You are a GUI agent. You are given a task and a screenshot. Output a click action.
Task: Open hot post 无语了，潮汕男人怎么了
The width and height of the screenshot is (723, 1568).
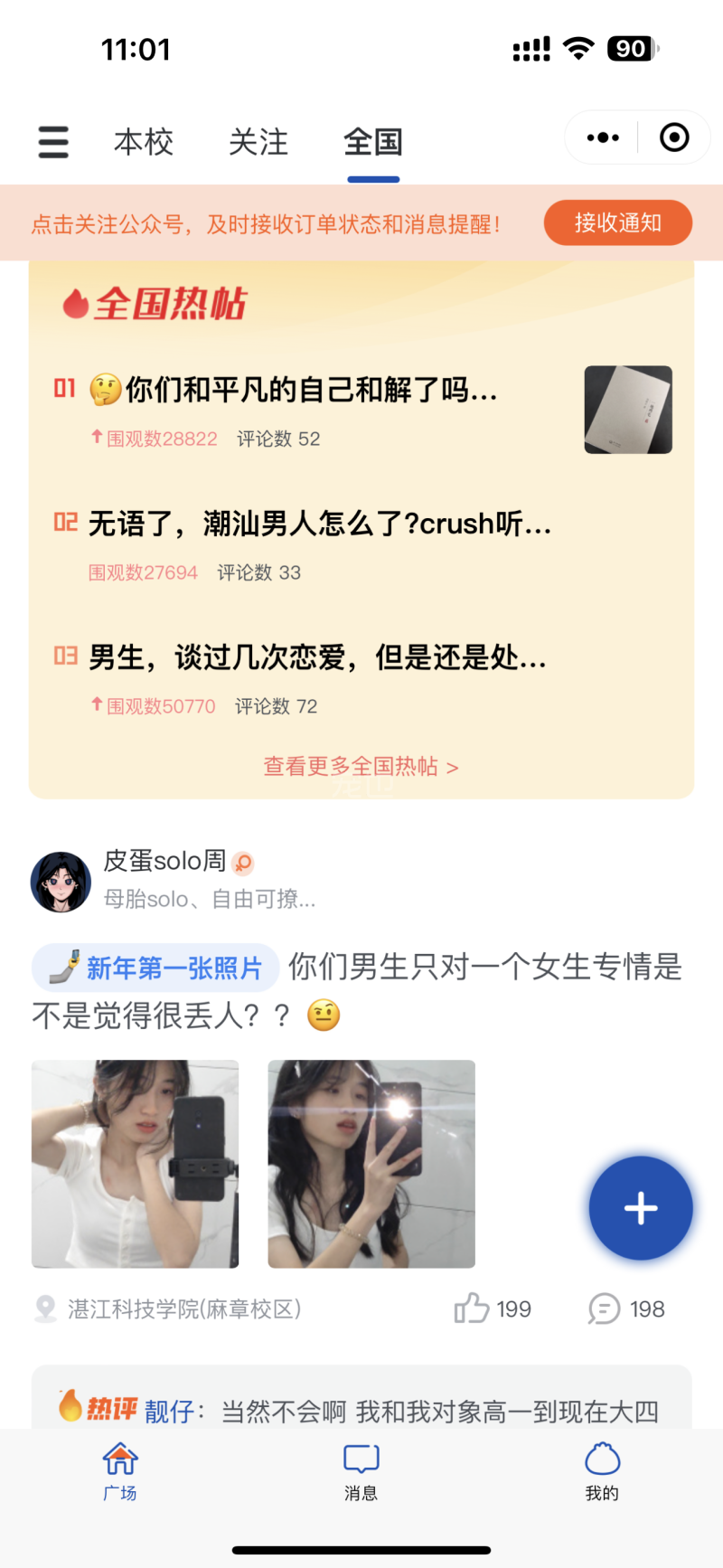tap(320, 524)
